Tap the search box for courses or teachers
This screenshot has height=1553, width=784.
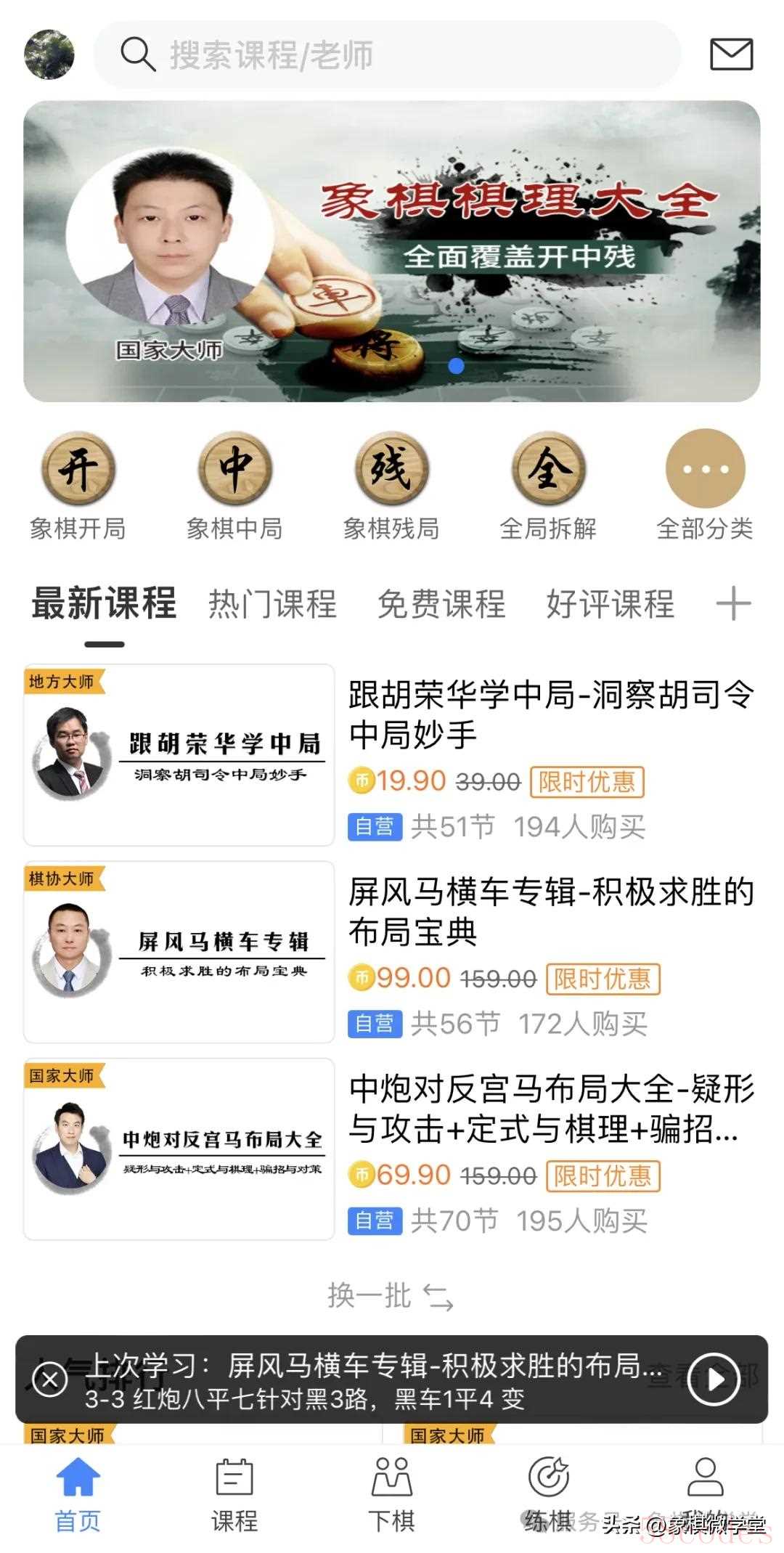387,54
